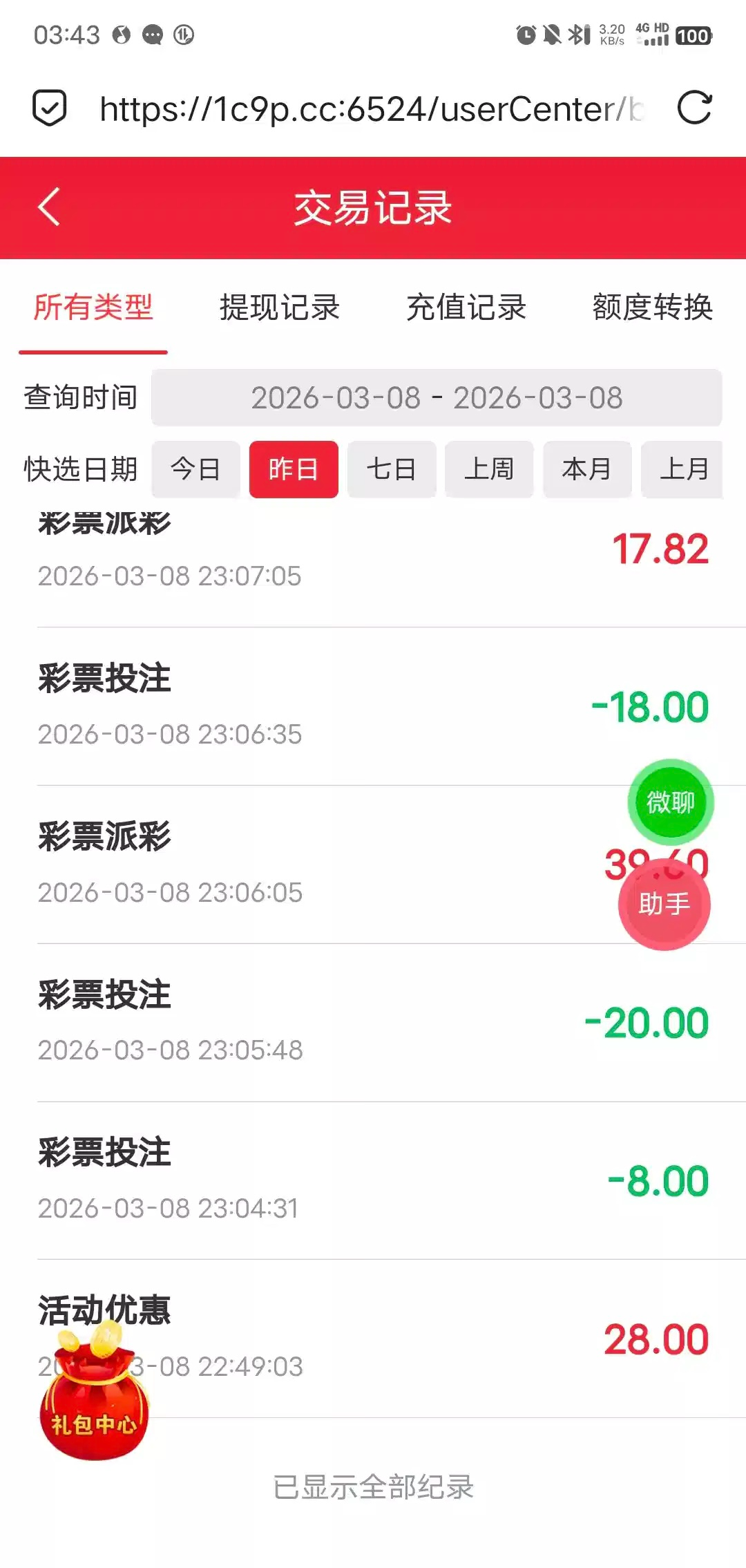Go back using the header arrow

click(49, 207)
